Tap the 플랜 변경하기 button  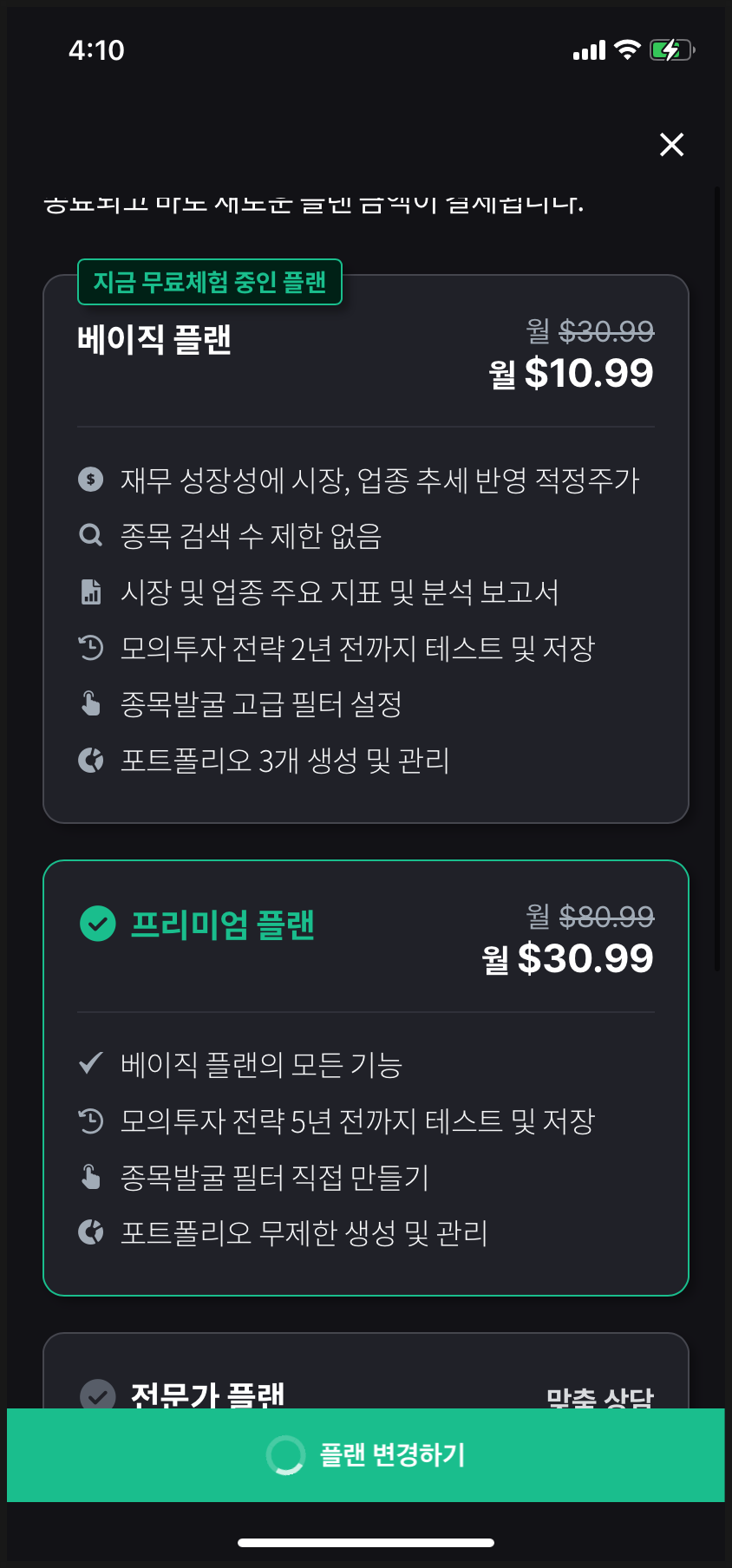pos(366,1456)
